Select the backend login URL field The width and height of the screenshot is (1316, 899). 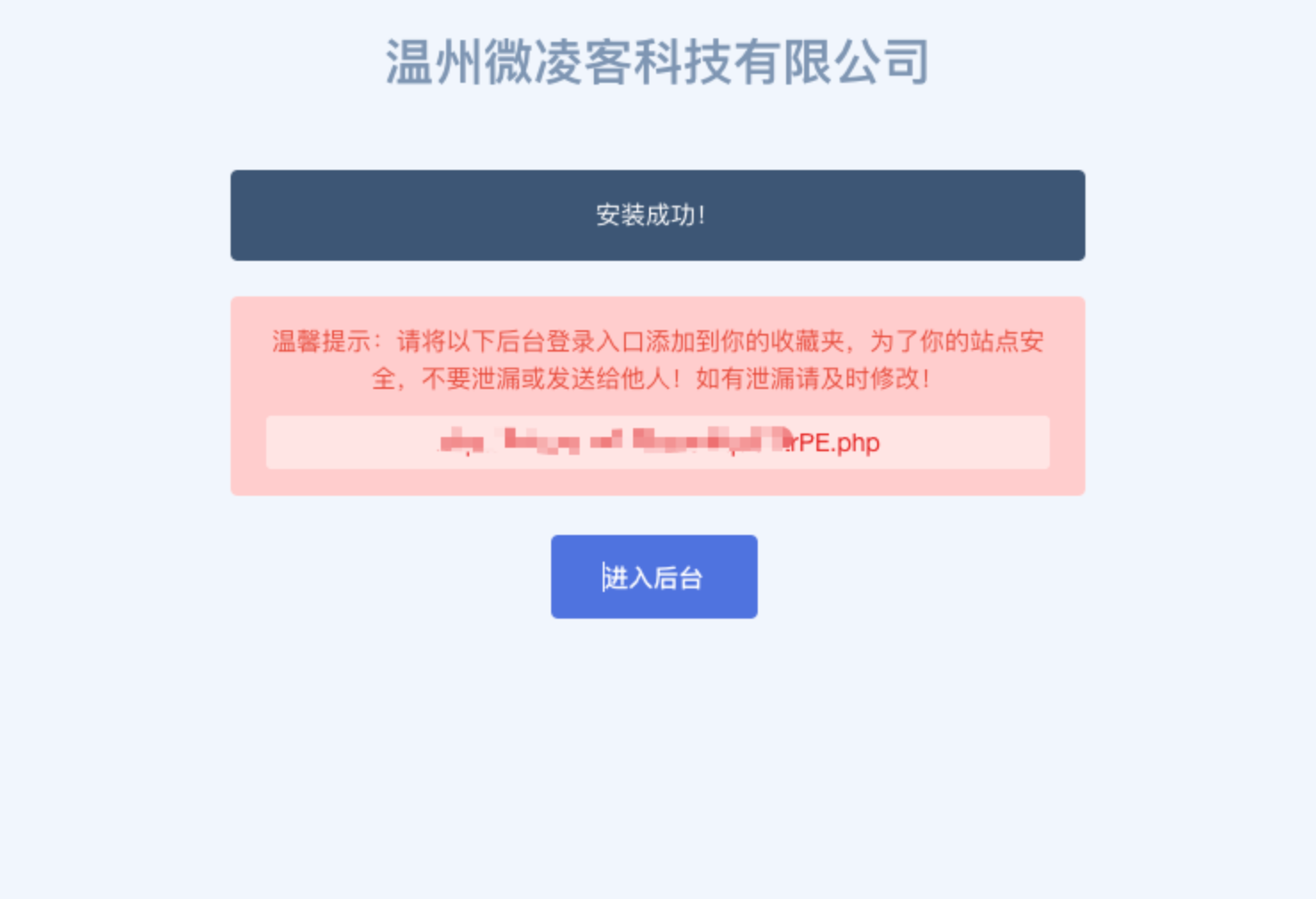657,442
